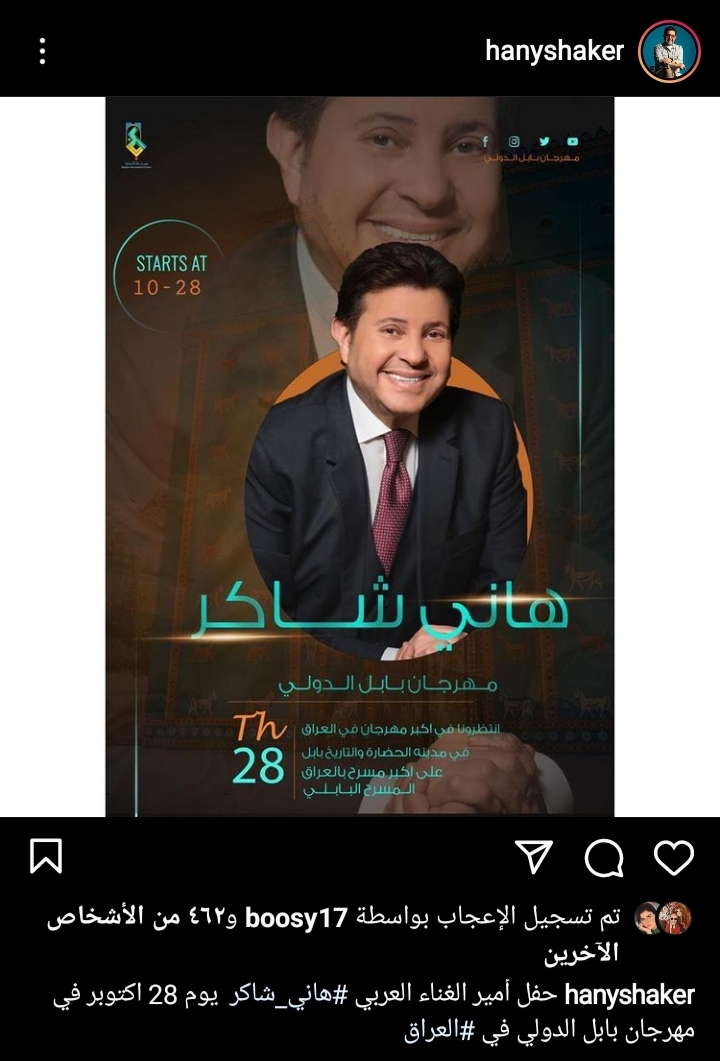Share the post via paper plane icon
Viewport: 720px width, 1061px height.
click(x=534, y=856)
